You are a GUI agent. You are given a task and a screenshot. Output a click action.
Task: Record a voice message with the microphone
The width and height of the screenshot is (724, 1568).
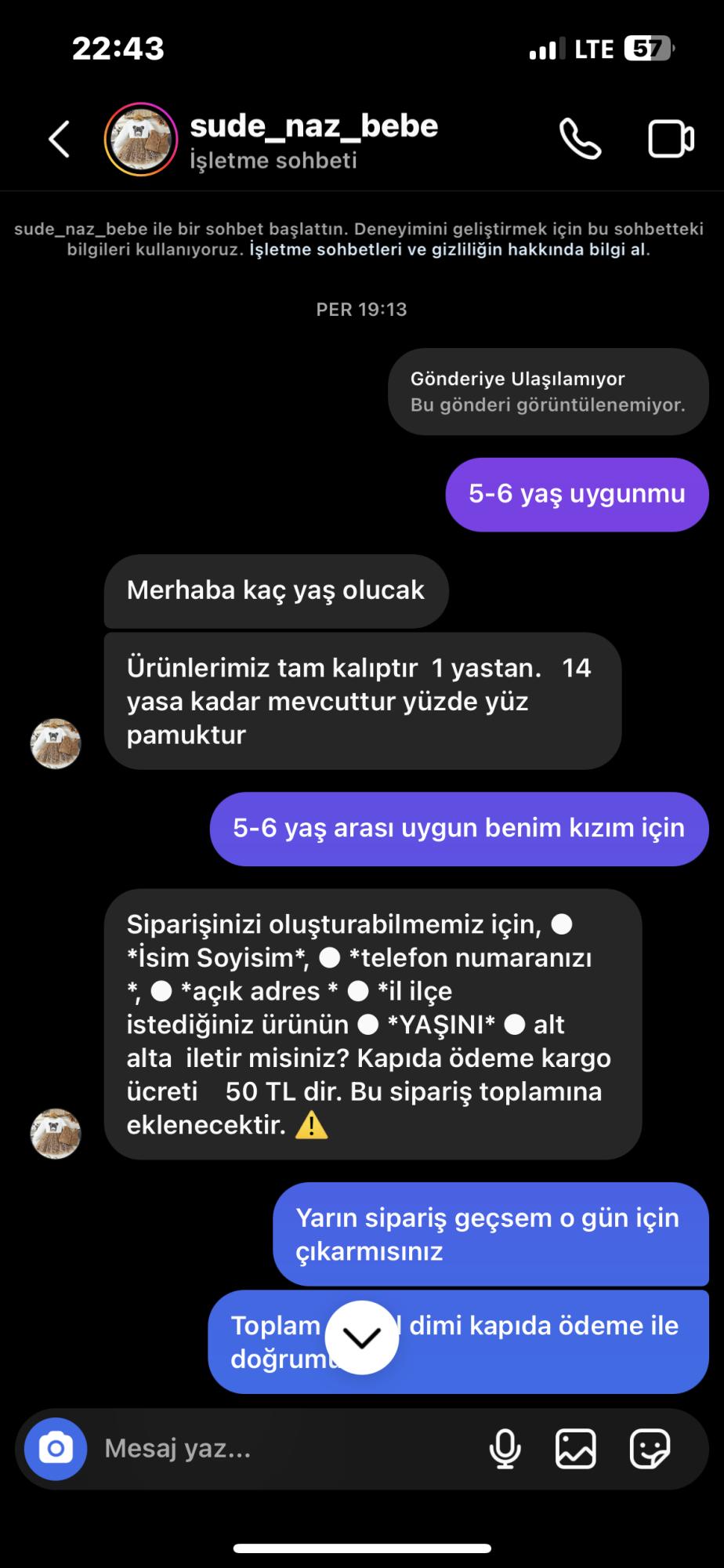(x=506, y=1449)
